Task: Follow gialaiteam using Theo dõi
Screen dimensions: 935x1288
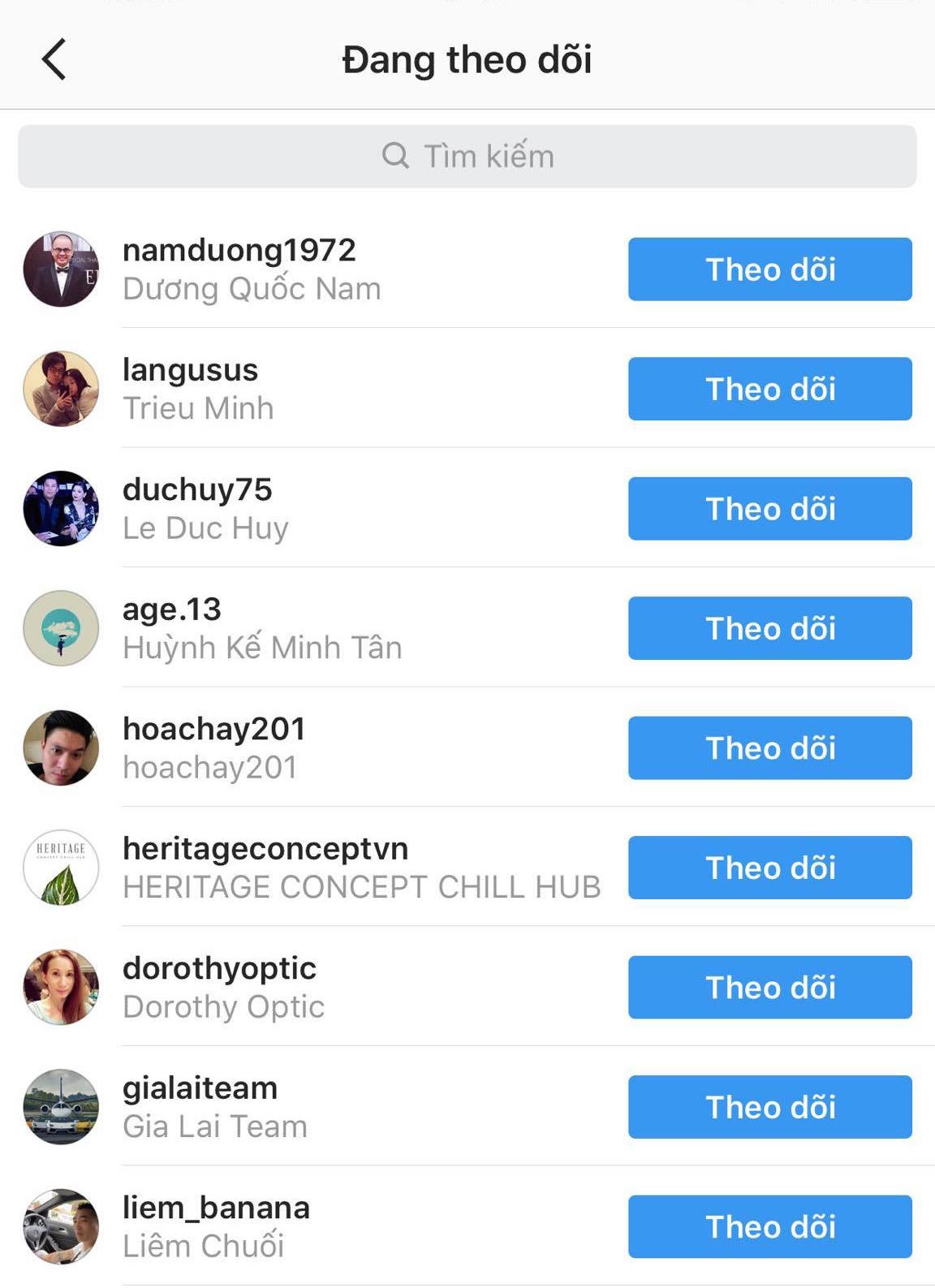Action: click(769, 1107)
